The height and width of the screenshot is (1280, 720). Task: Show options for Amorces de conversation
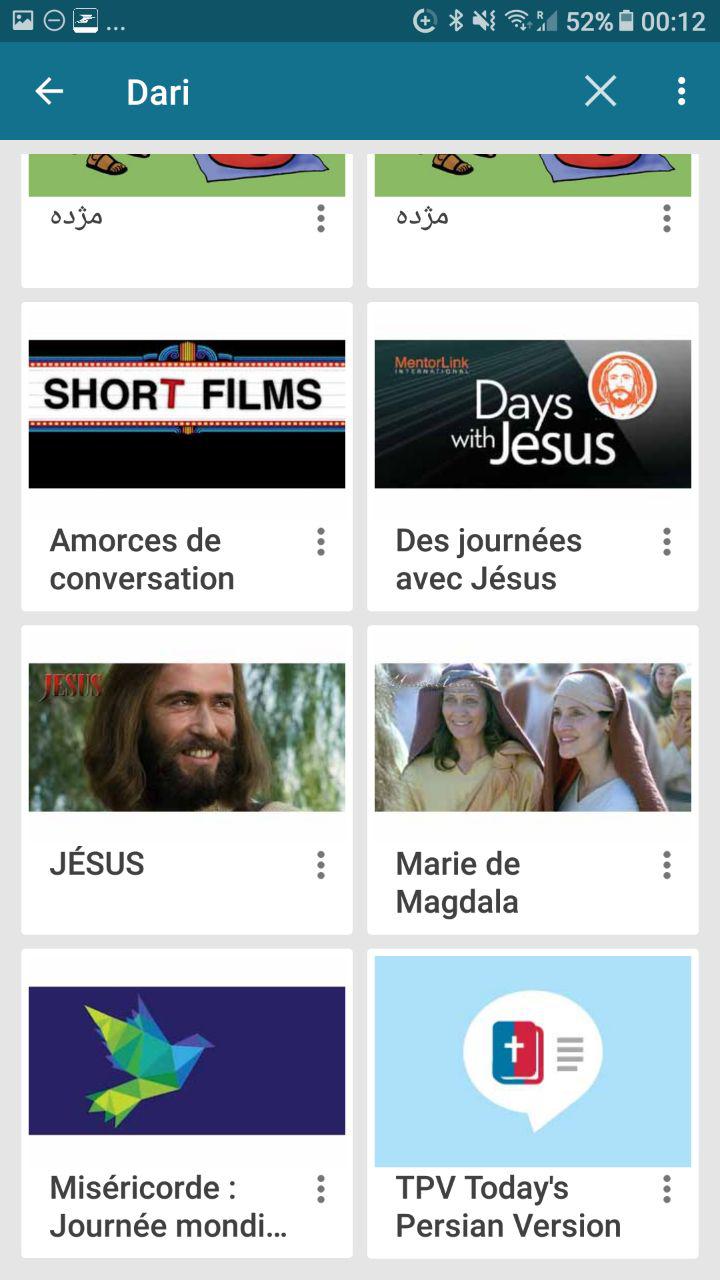tap(321, 542)
